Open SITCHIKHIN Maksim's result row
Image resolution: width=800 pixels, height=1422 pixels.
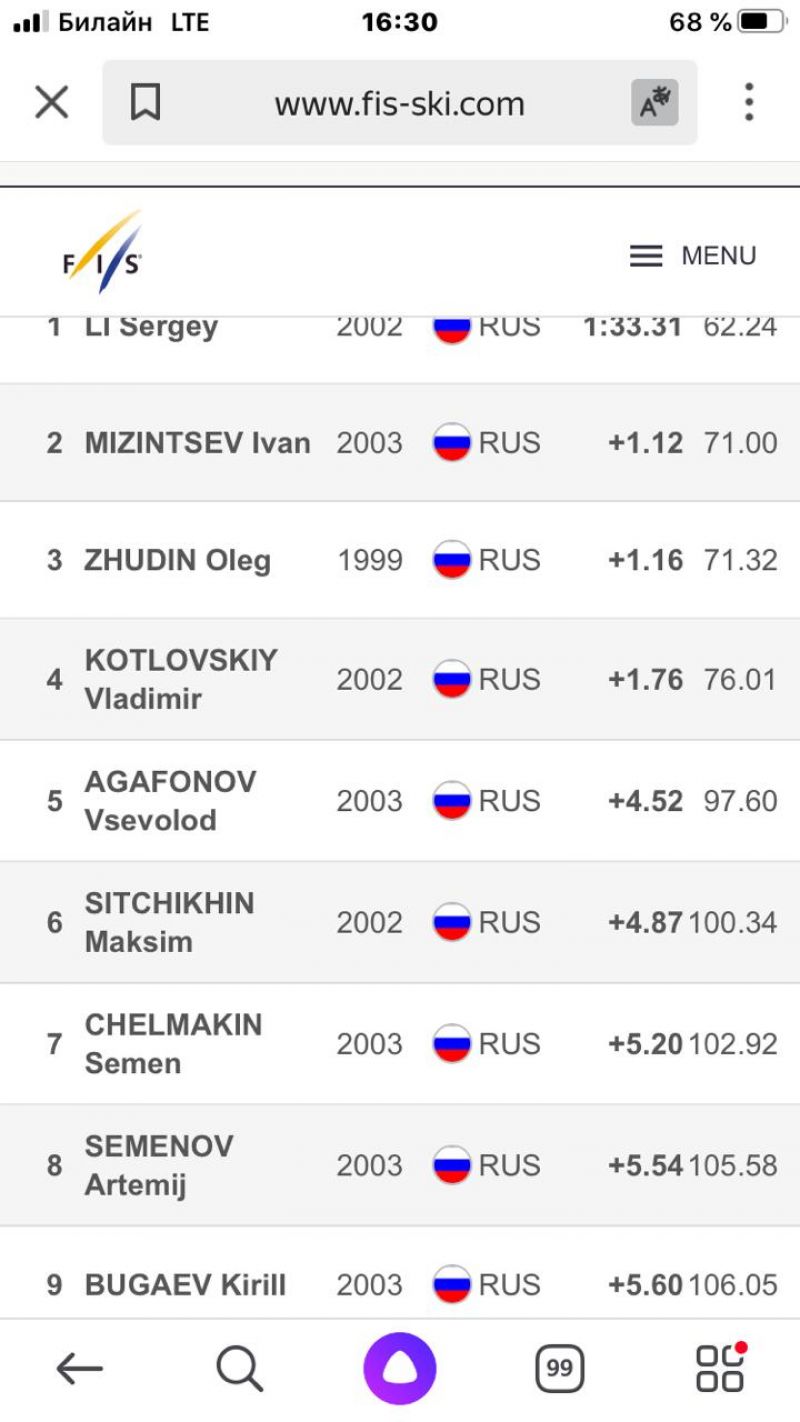169,922
